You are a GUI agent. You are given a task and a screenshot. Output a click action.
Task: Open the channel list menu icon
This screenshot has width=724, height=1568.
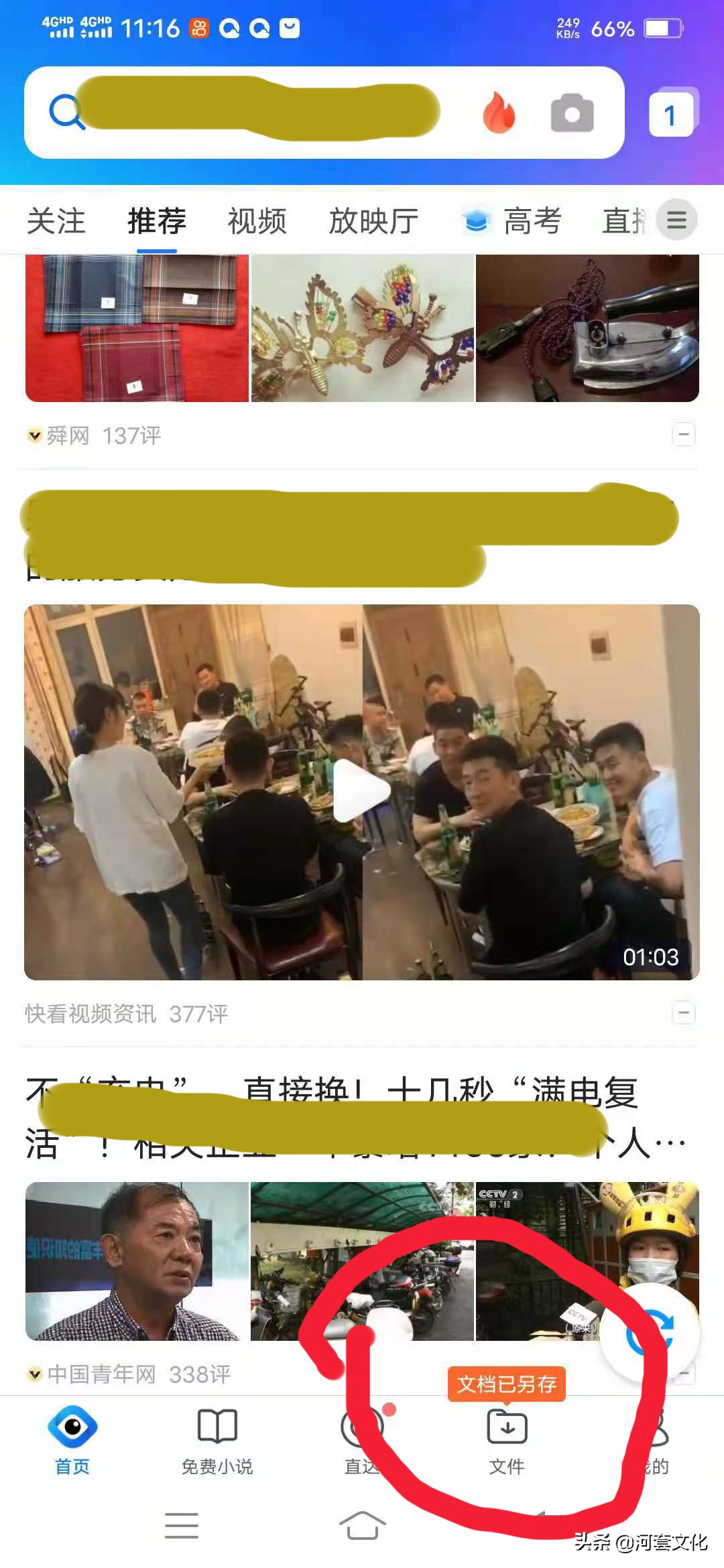click(x=676, y=220)
